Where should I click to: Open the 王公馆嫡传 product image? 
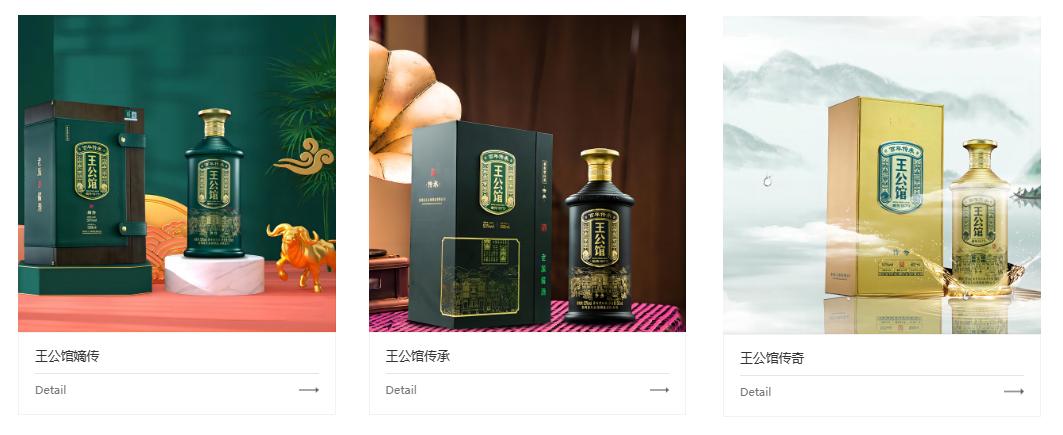click(x=176, y=173)
